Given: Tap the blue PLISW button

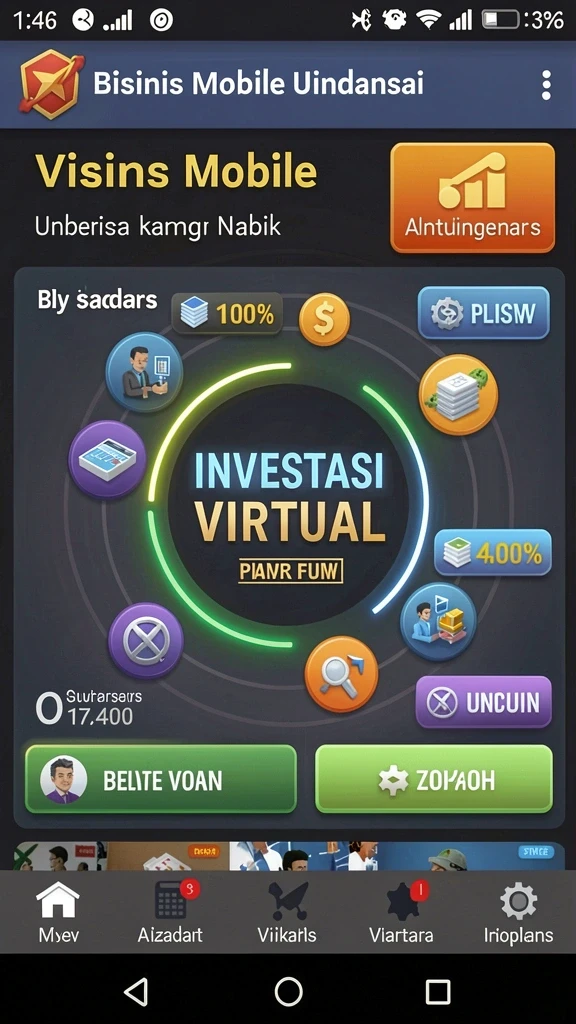Looking at the screenshot, I should click(x=483, y=313).
